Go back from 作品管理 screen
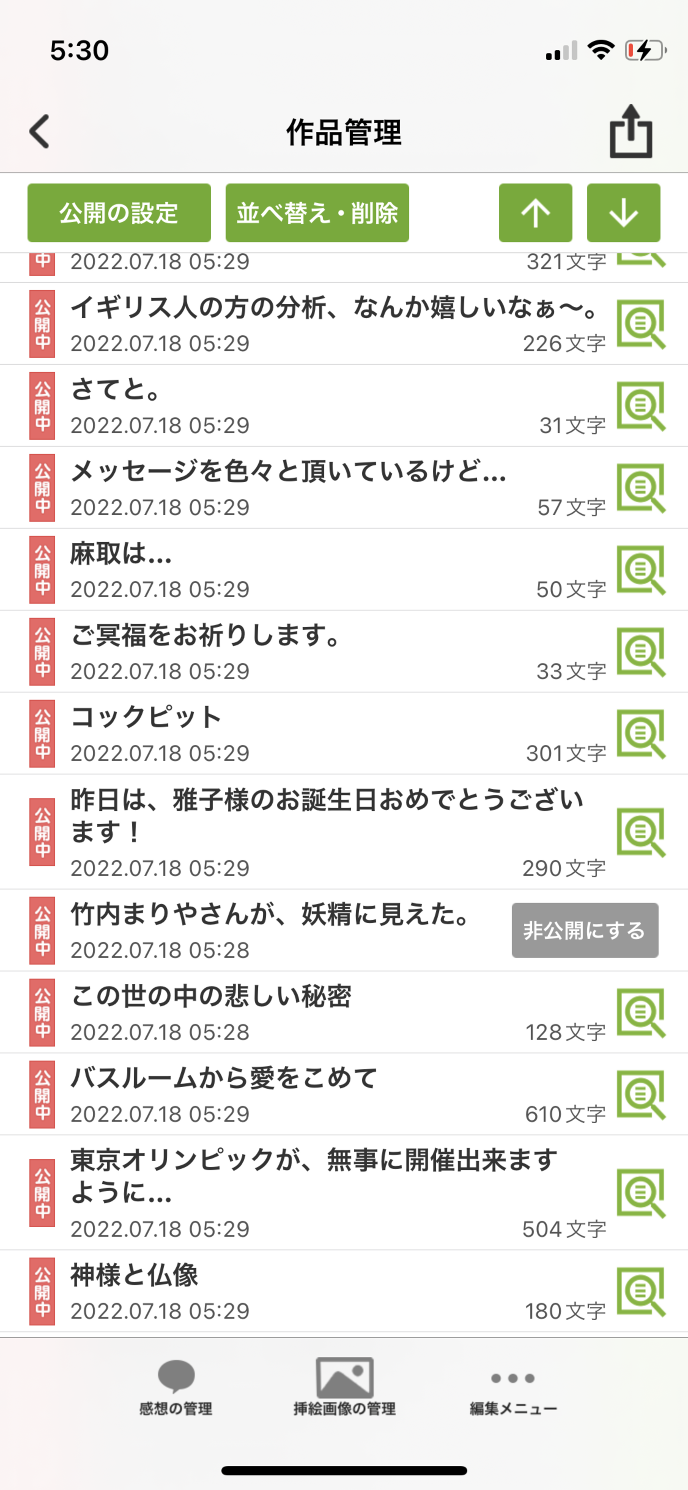This screenshot has height=1490, width=688. click(x=40, y=132)
